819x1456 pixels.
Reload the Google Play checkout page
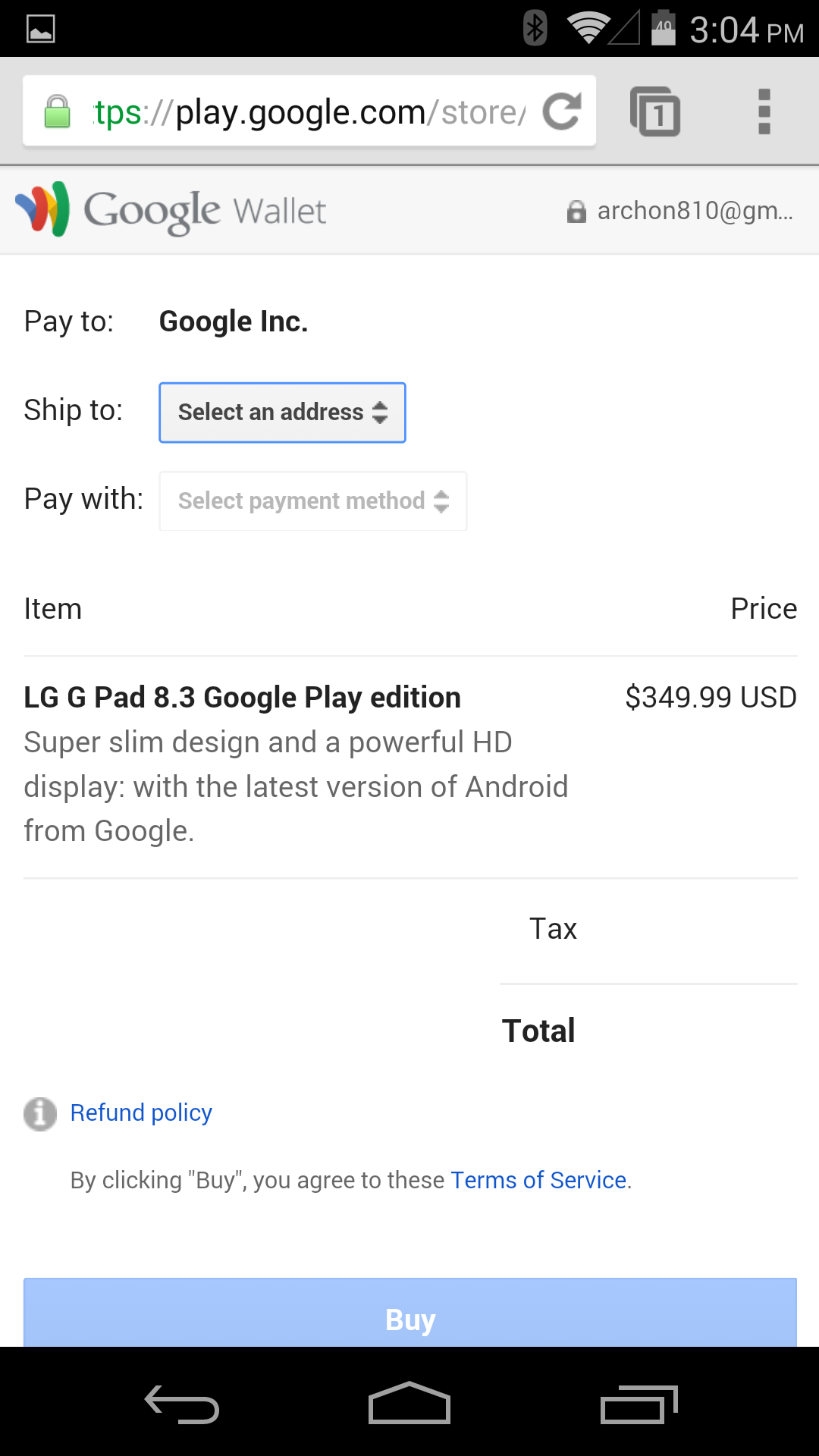561,111
